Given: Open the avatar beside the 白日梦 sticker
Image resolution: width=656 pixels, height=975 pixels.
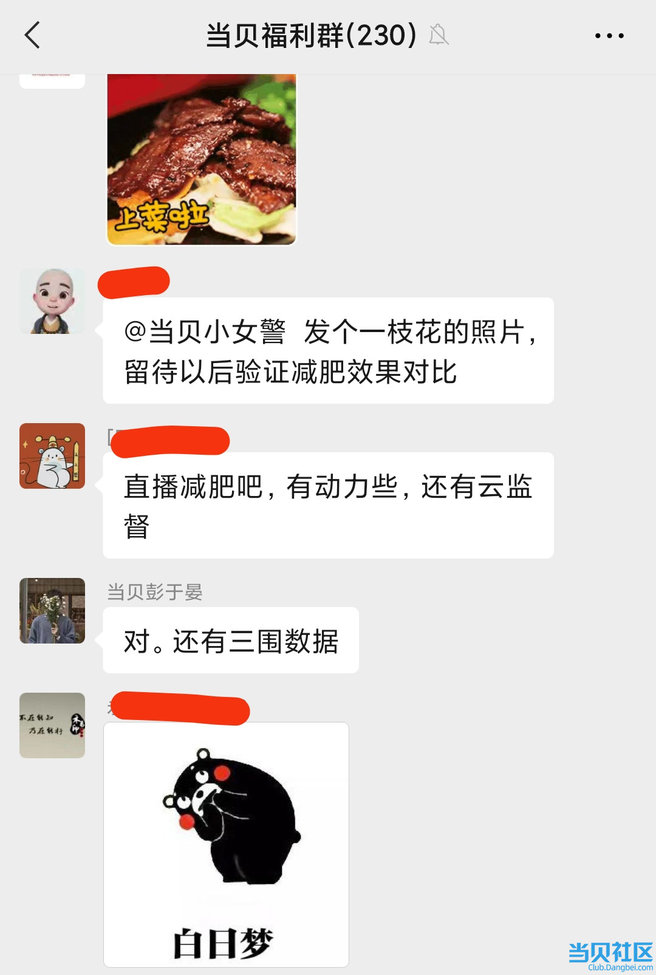Looking at the screenshot, I should (52, 725).
